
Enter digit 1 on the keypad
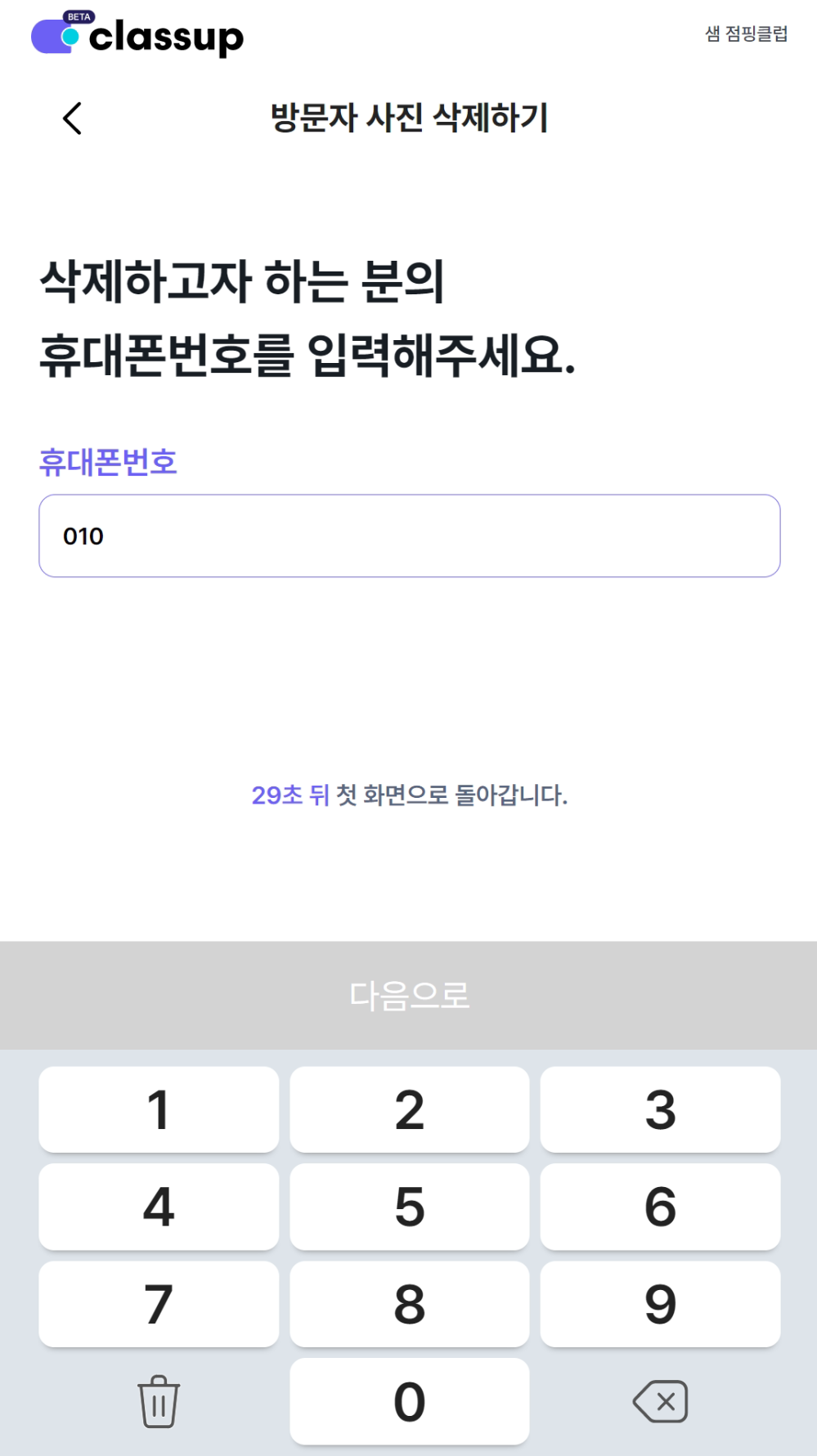159,1109
